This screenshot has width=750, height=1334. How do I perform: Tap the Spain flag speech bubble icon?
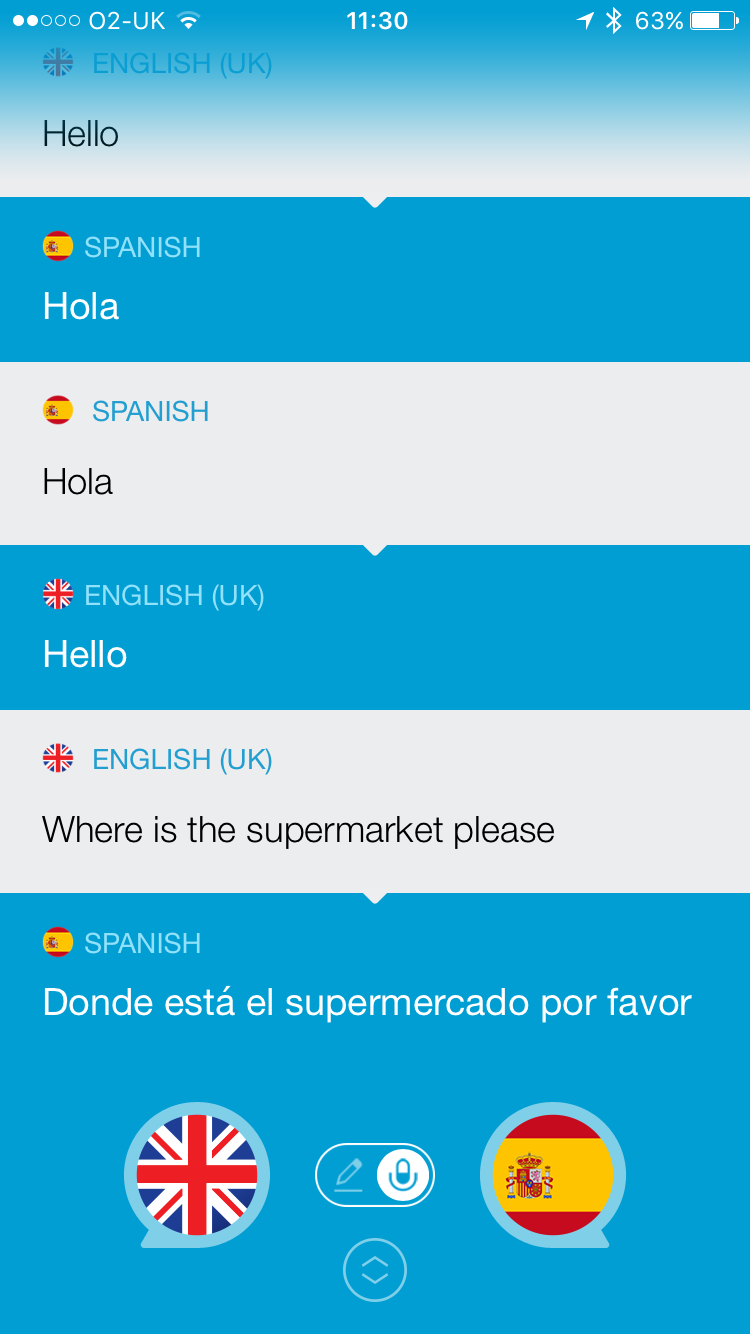[553, 1174]
